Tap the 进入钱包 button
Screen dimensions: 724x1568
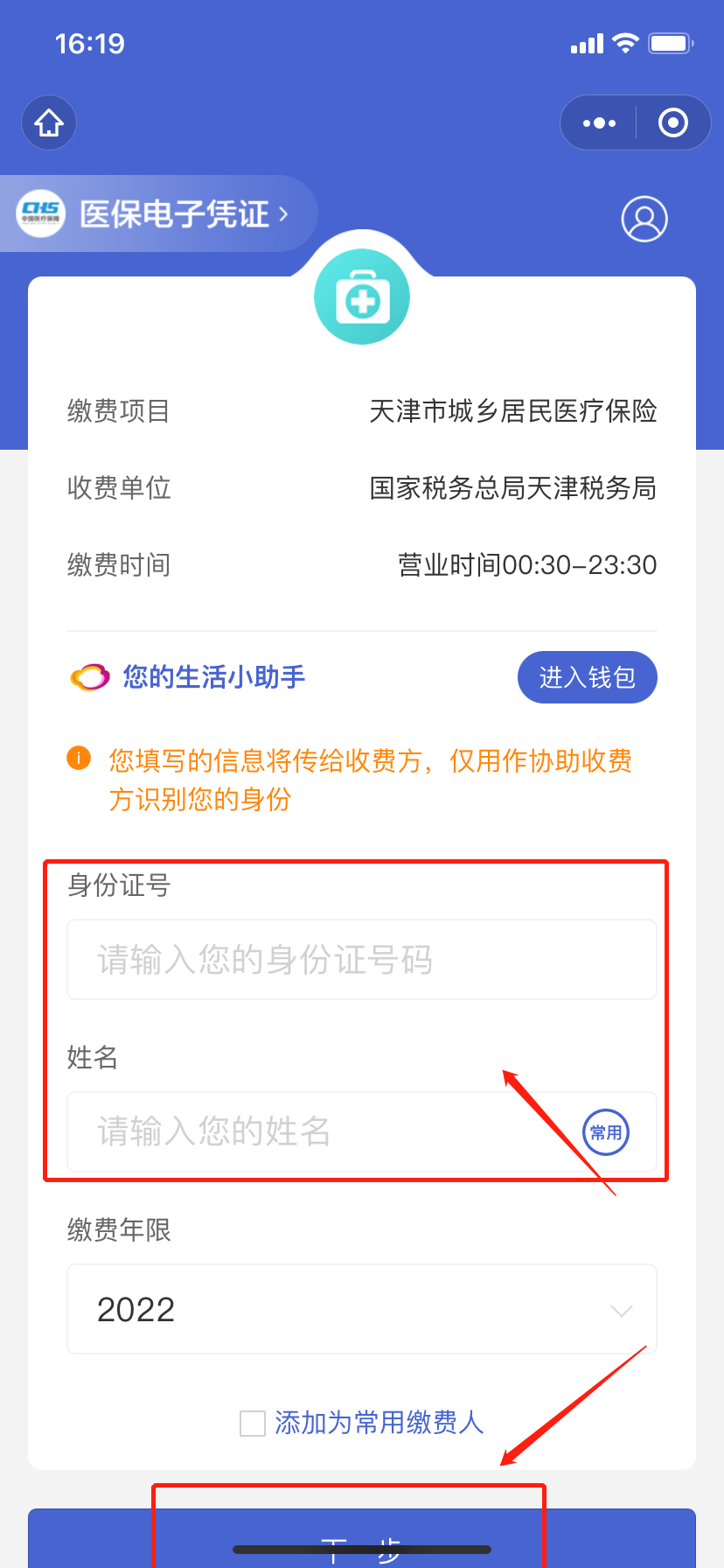click(587, 677)
